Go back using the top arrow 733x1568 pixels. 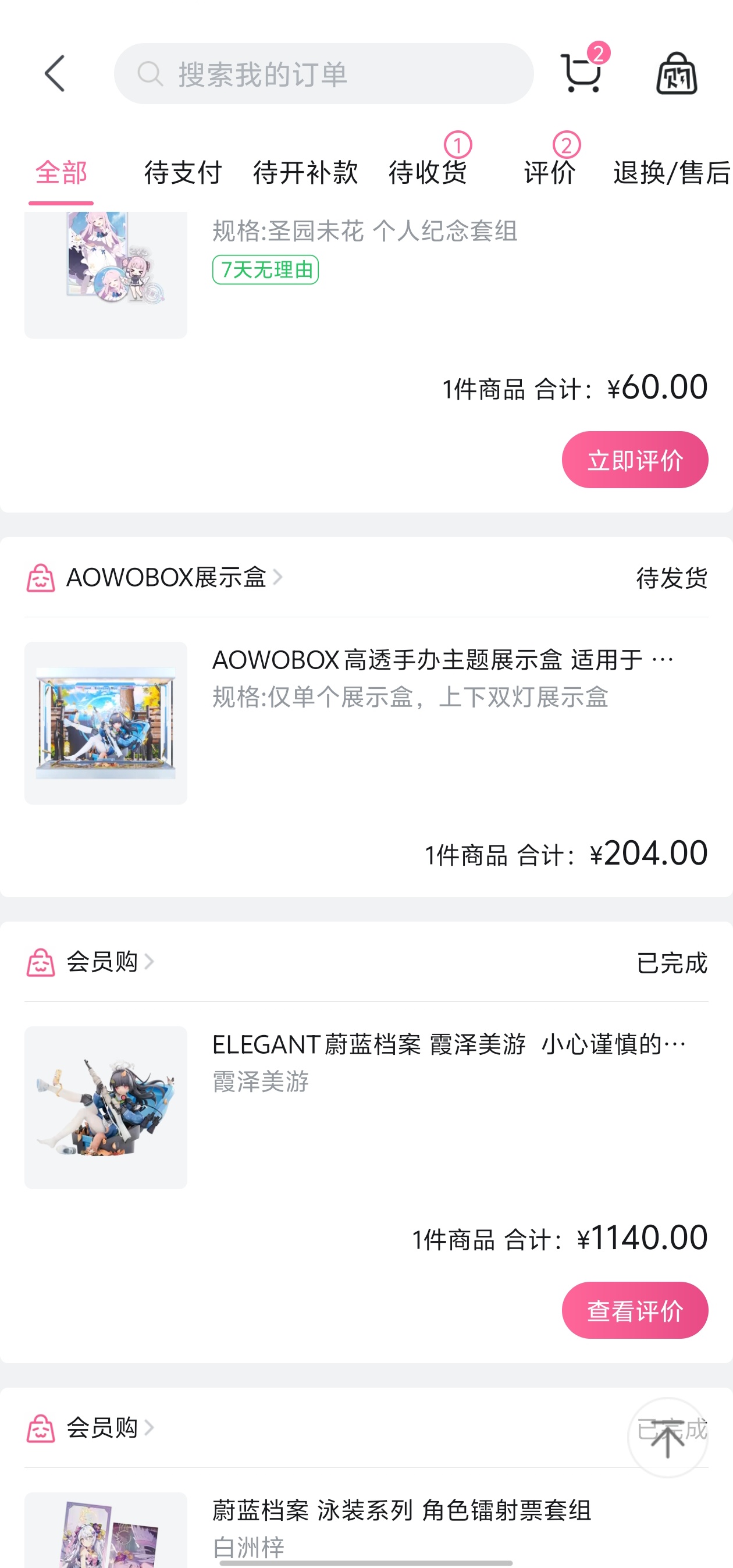coord(55,74)
